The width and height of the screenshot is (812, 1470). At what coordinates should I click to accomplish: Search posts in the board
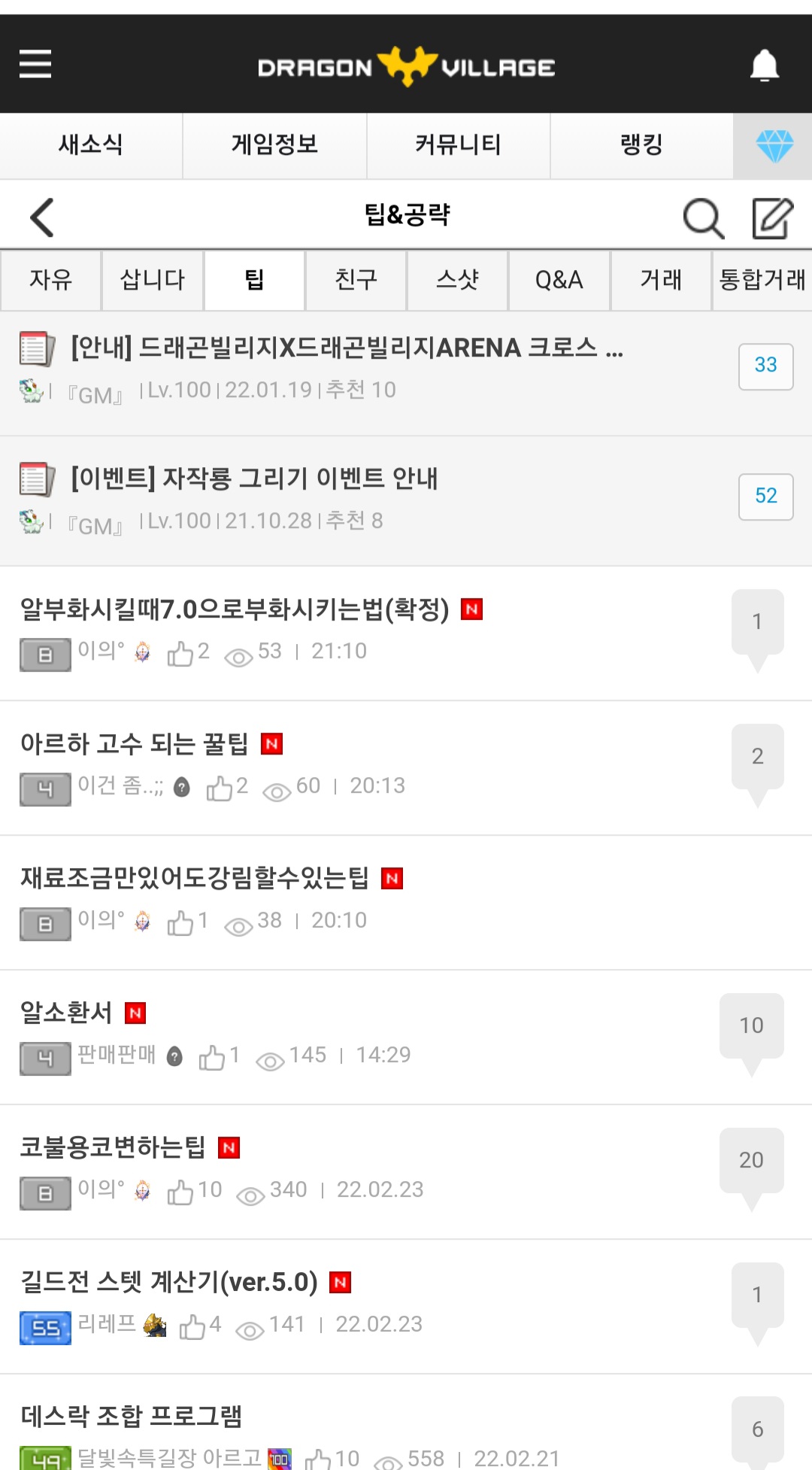703,217
